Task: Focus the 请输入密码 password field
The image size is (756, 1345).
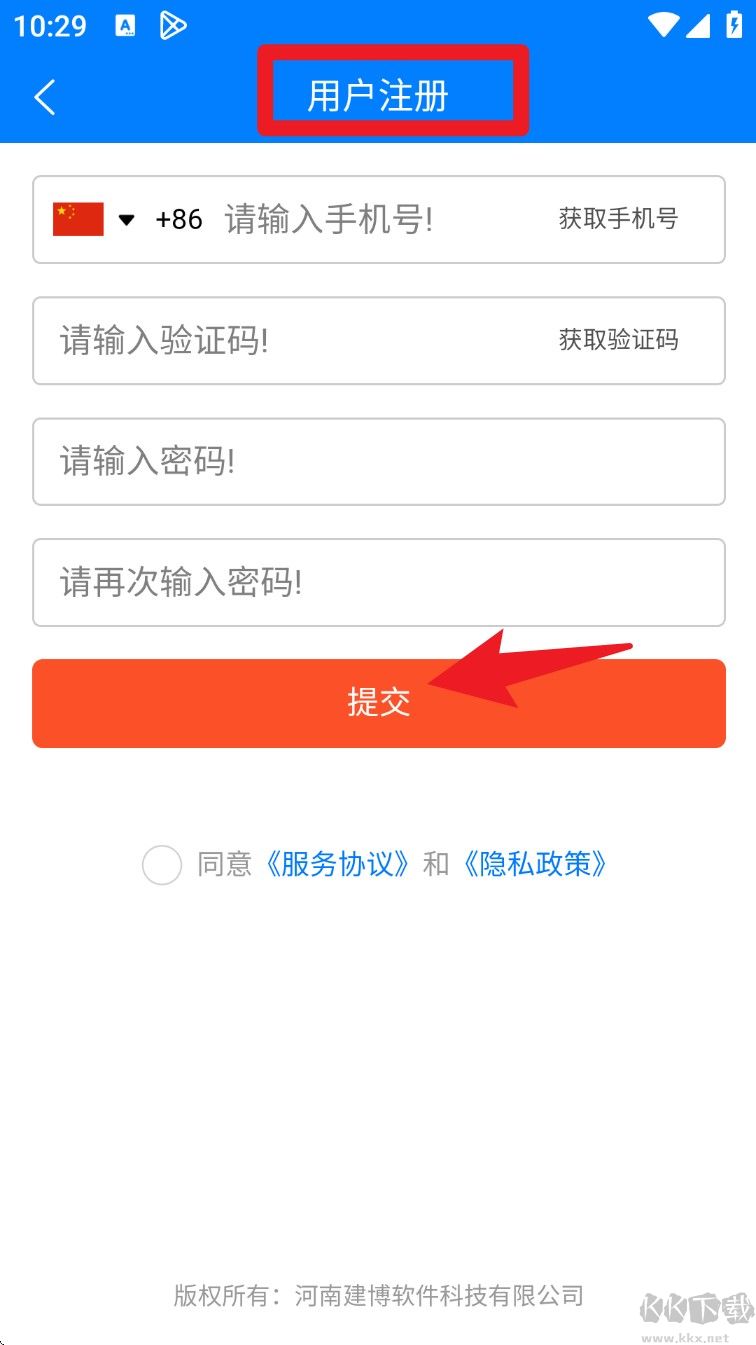Action: click(378, 462)
